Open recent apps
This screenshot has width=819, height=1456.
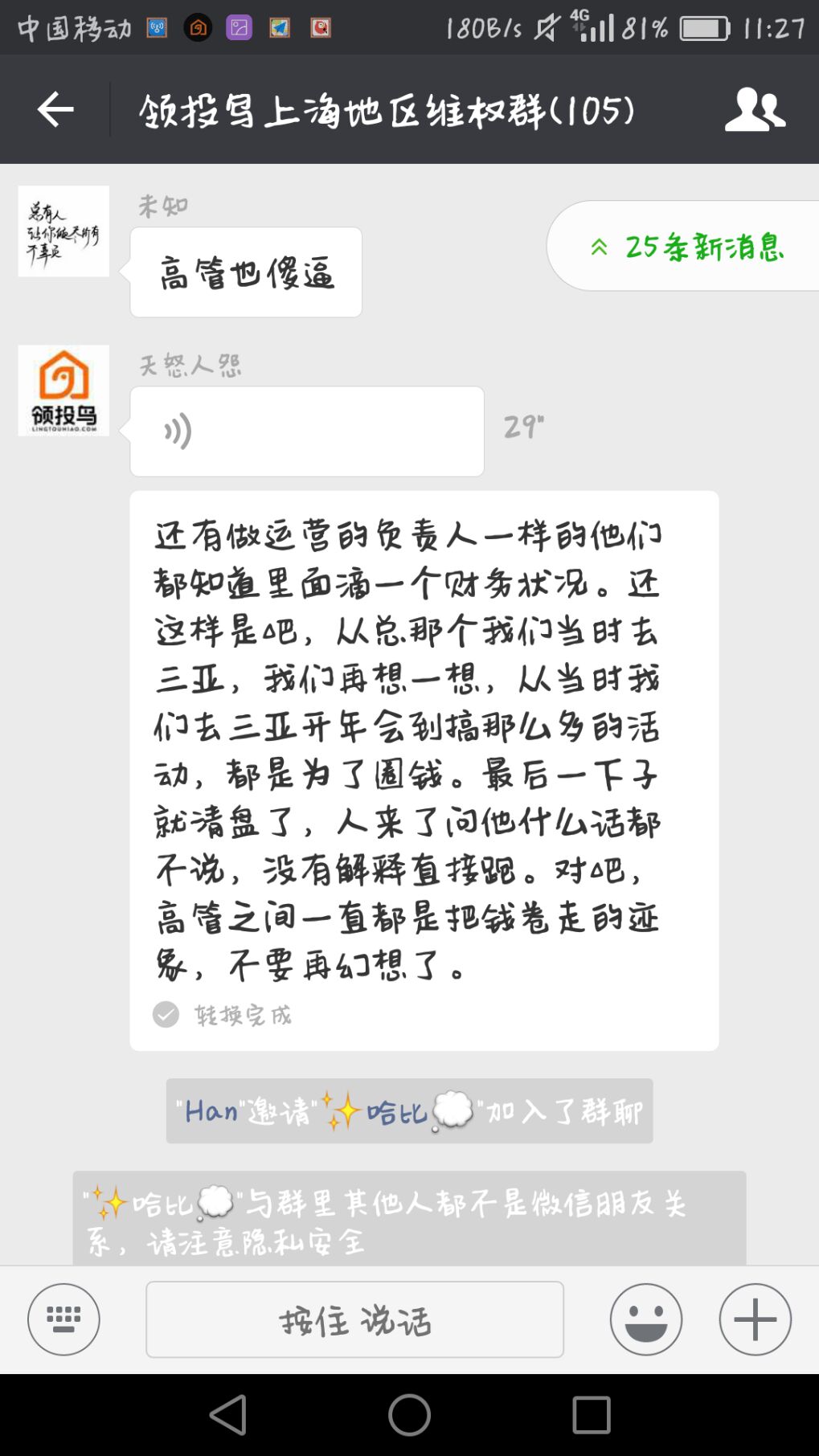point(591,1414)
